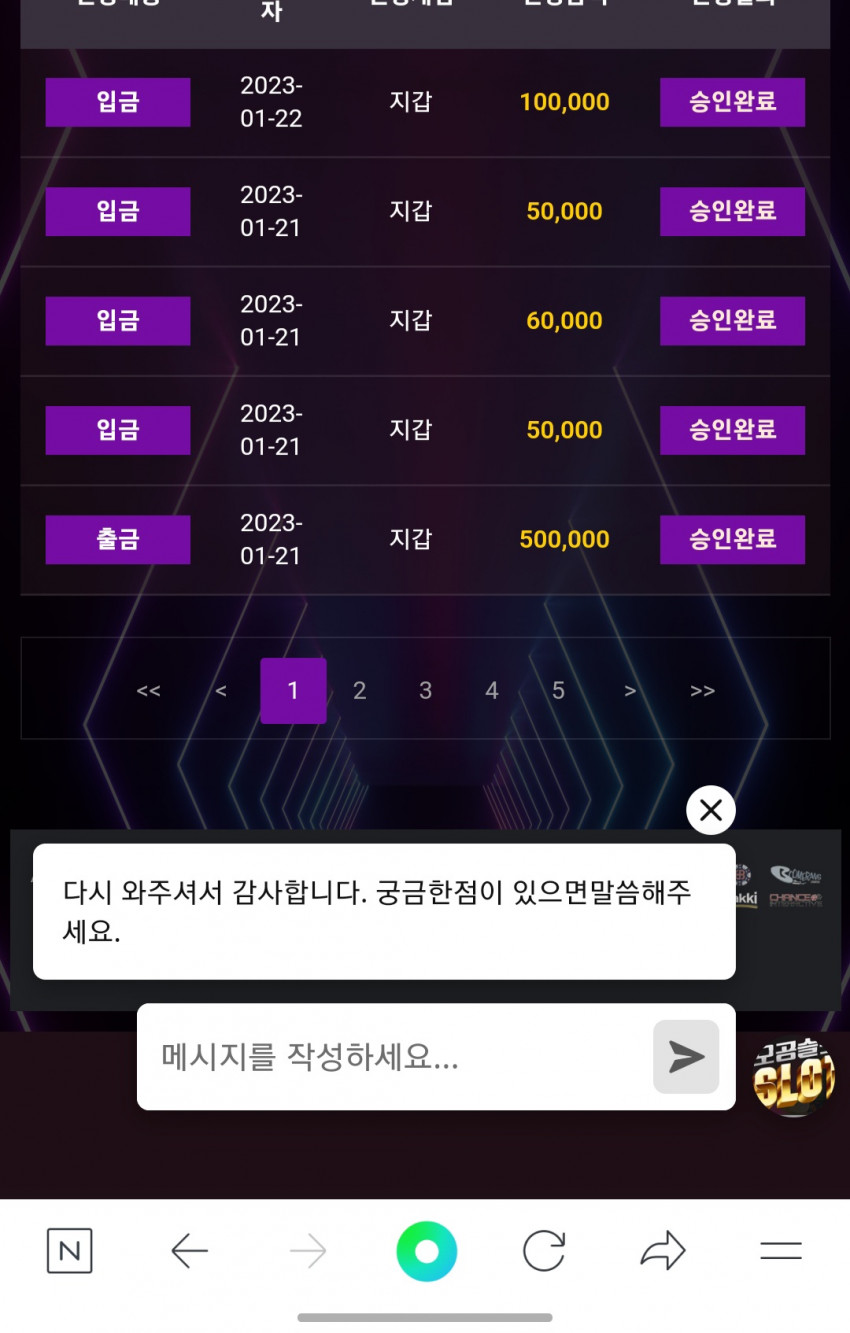Image resolution: width=850 pixels, height=1333 pixels.
Task: Reload the current page
Action: (x=544, y=1251)
